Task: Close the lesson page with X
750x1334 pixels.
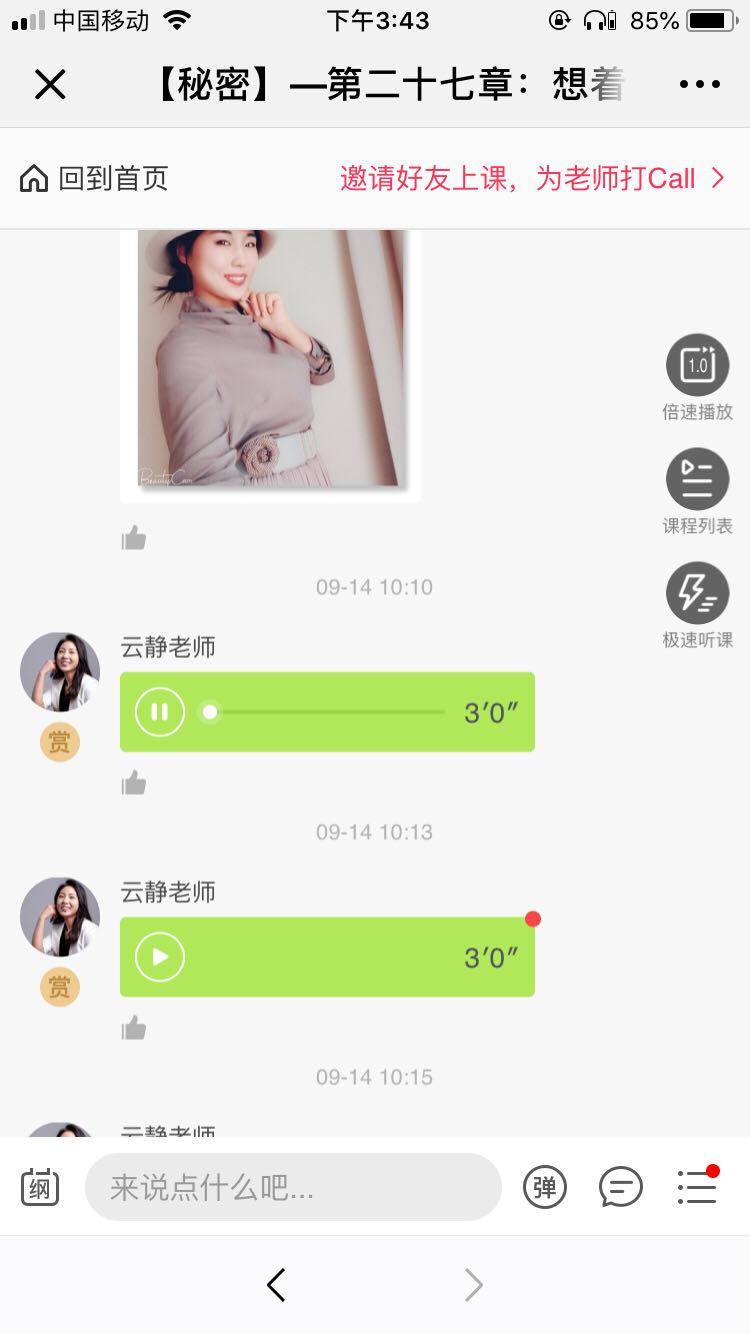Action: pos(50,85)
